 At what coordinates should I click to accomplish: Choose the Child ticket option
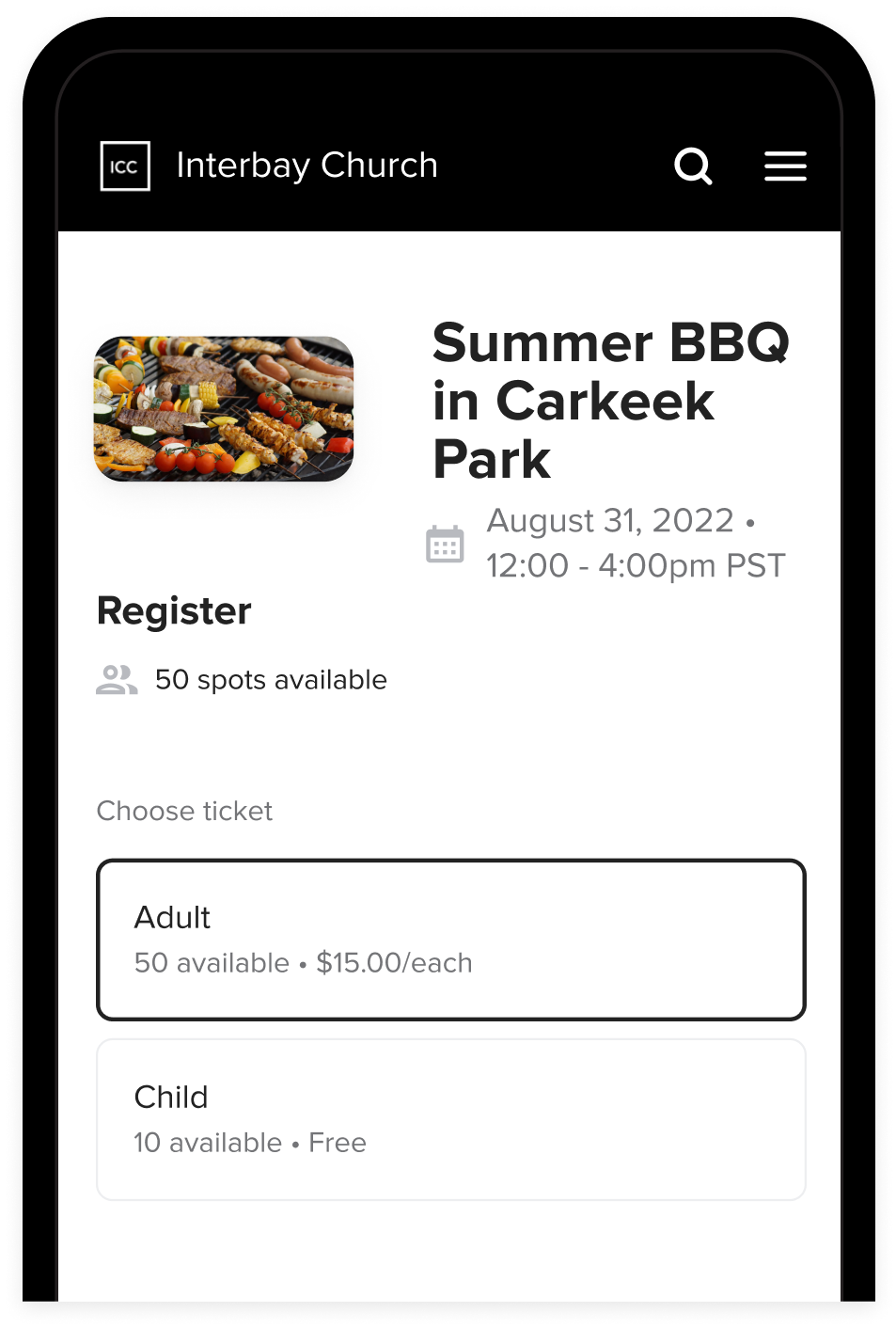click(451, 1119)
